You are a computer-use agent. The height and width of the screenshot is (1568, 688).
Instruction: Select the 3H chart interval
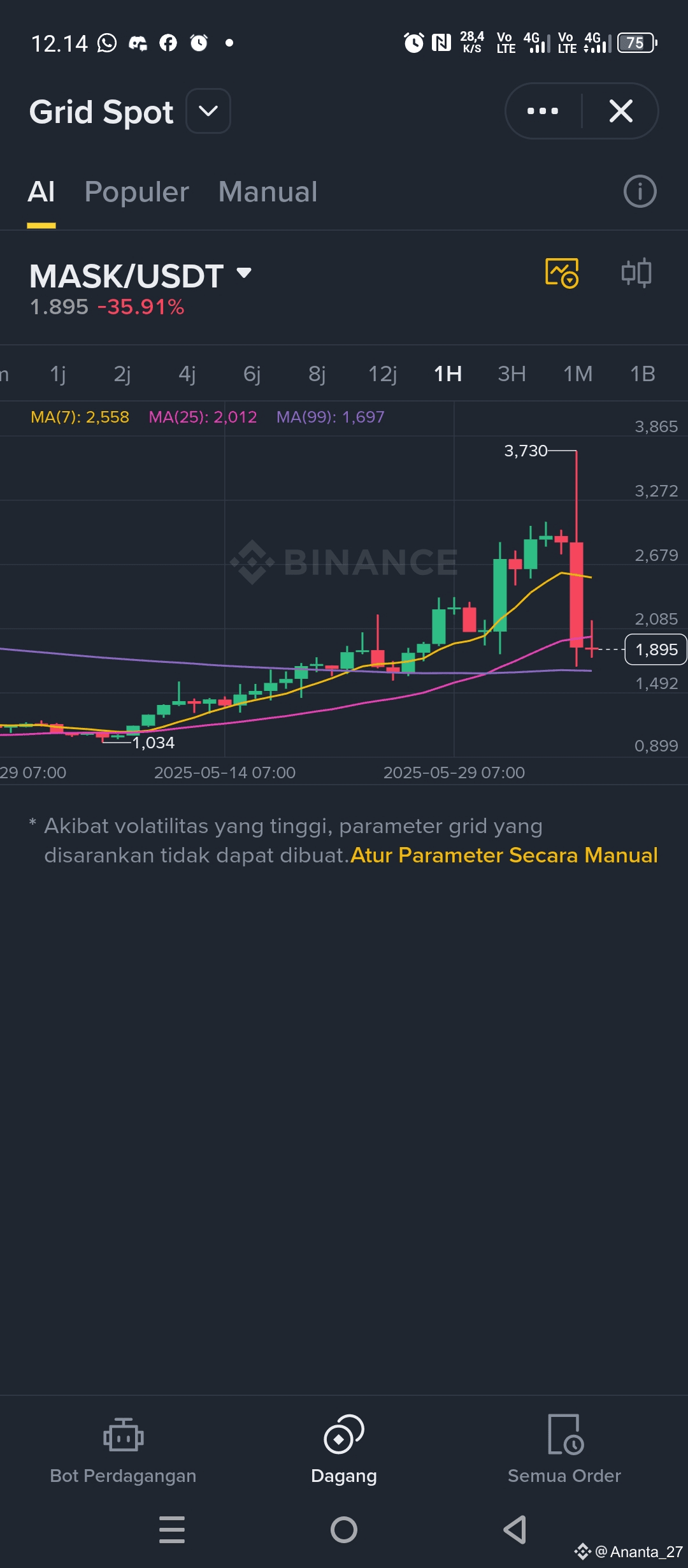click(512, 374)
